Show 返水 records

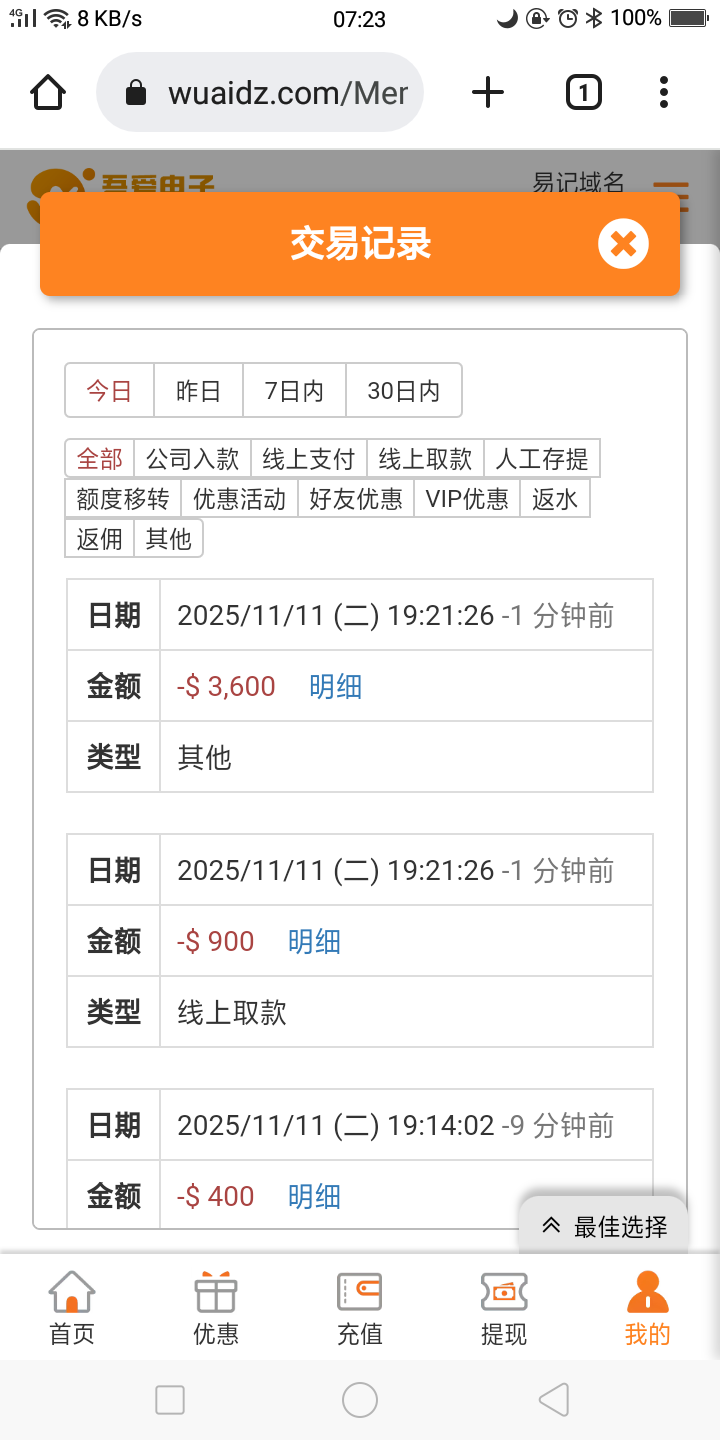(x=555, y=498)
